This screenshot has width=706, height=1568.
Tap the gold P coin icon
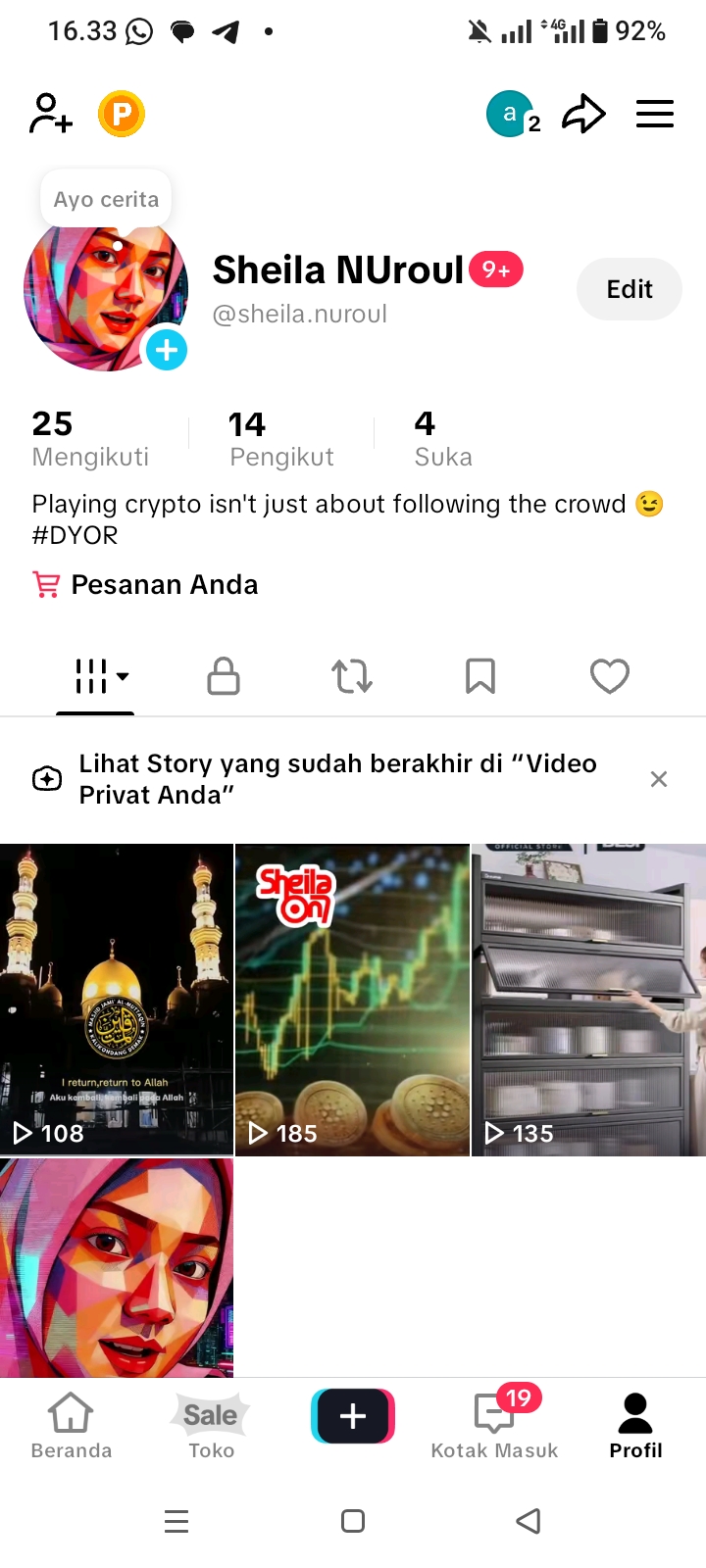[x=122, y=114]
